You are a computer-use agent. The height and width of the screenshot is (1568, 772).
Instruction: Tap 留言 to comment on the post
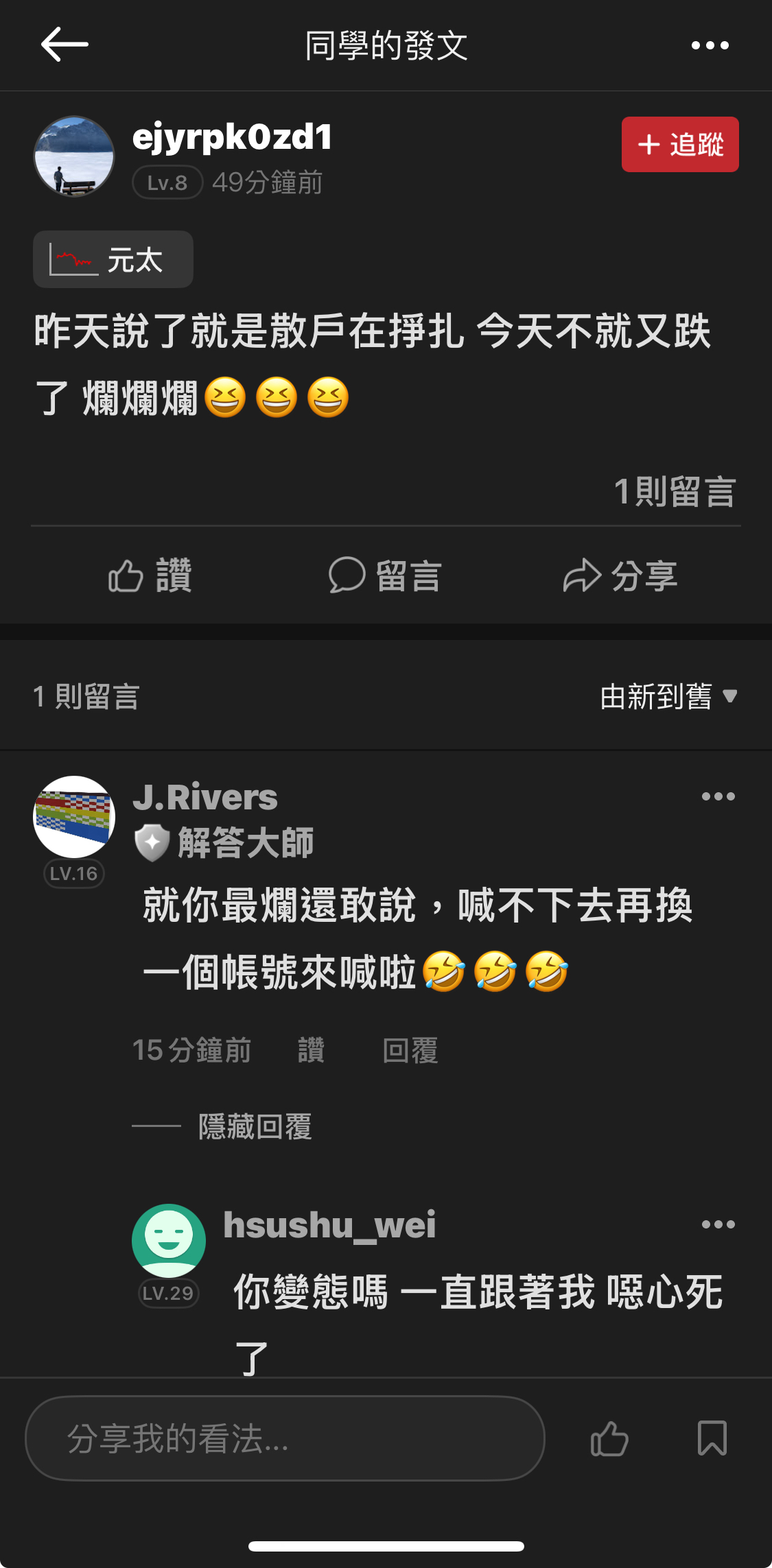(x=384, y=575)
